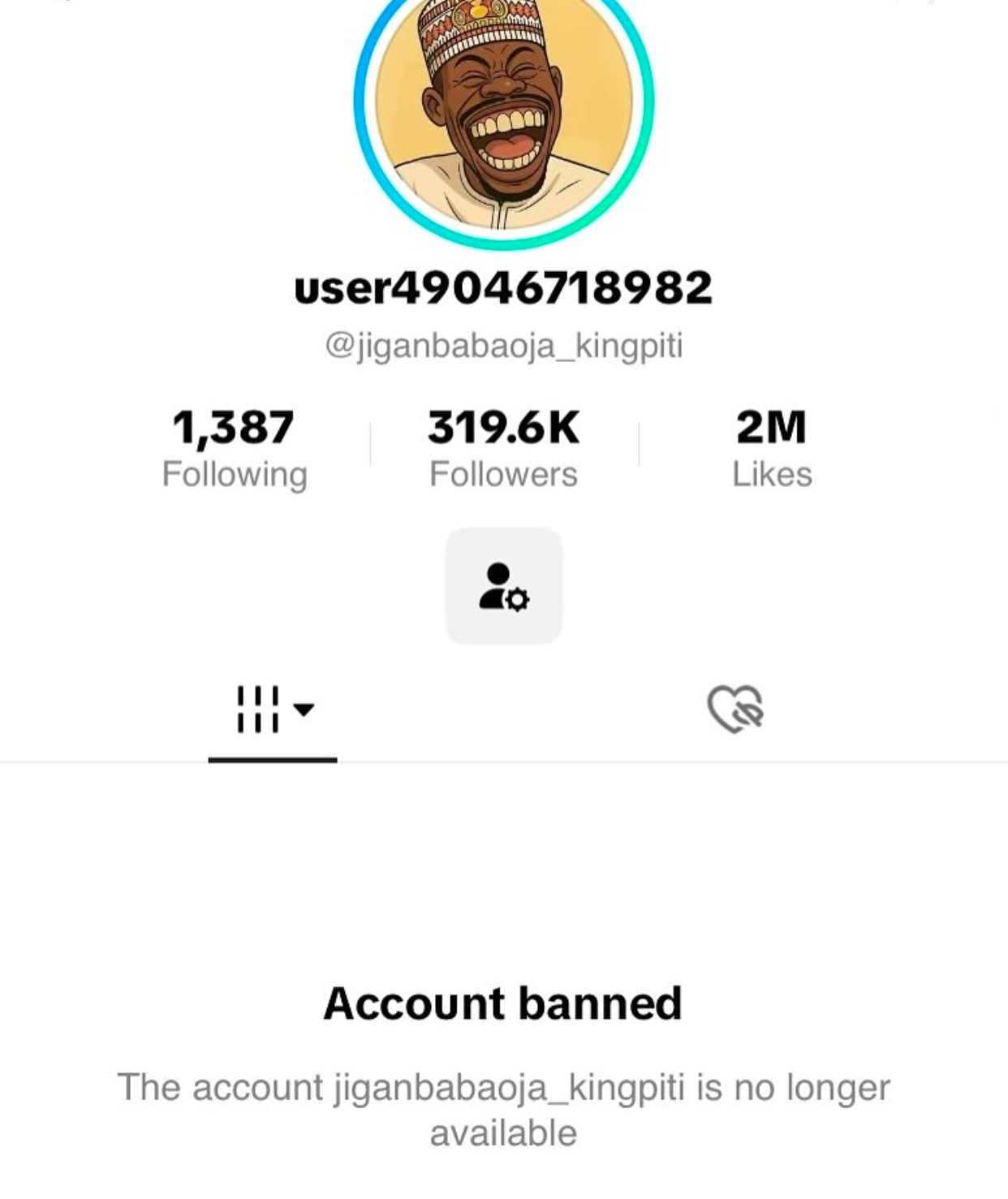View the 2M Likes count details
Screen dimensions: 1008x1199
tap(771, 448)
